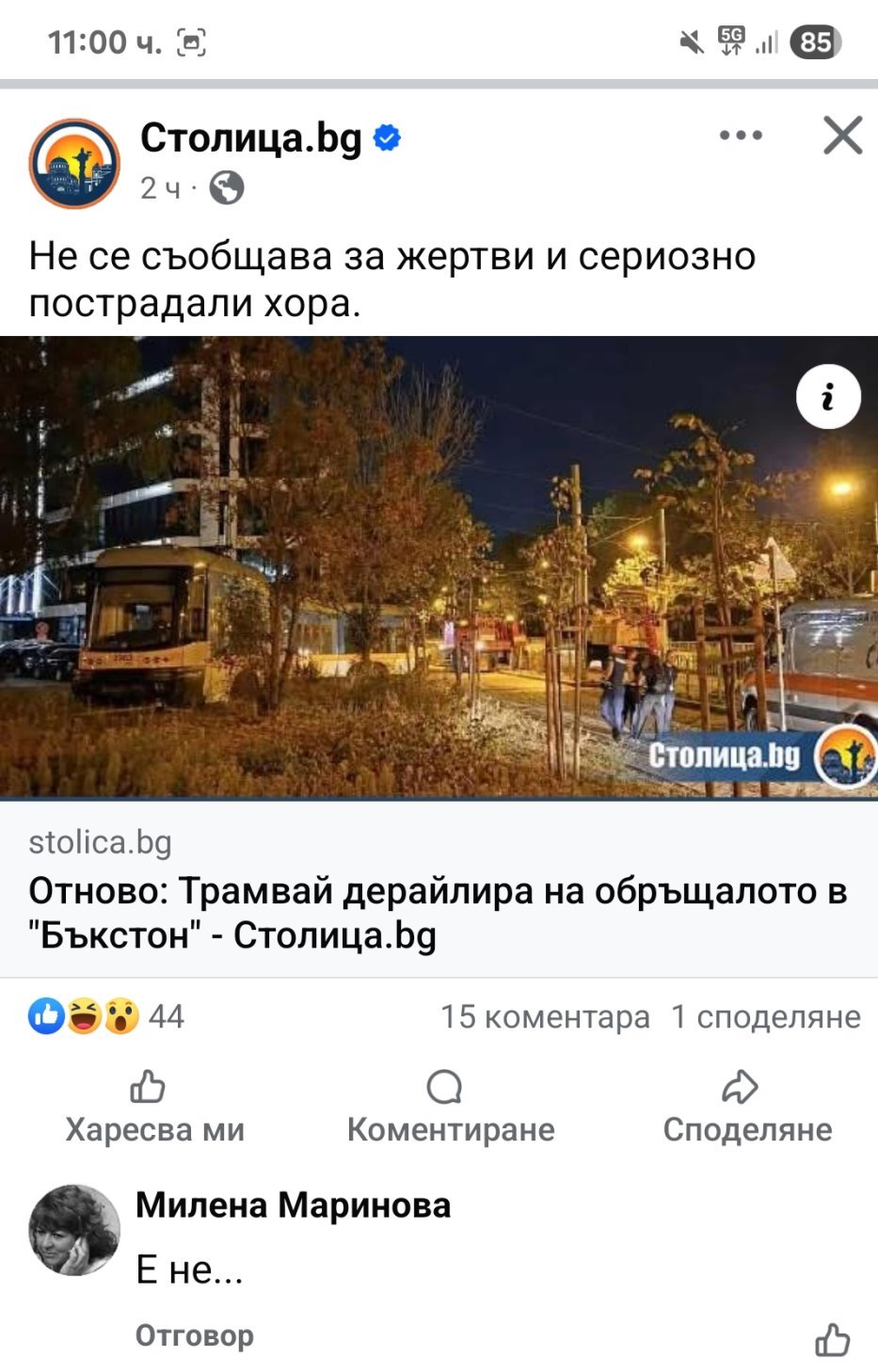The image size is (878, 1372).
Task: Open the three-dot post options menu
Action: [741, 136]
